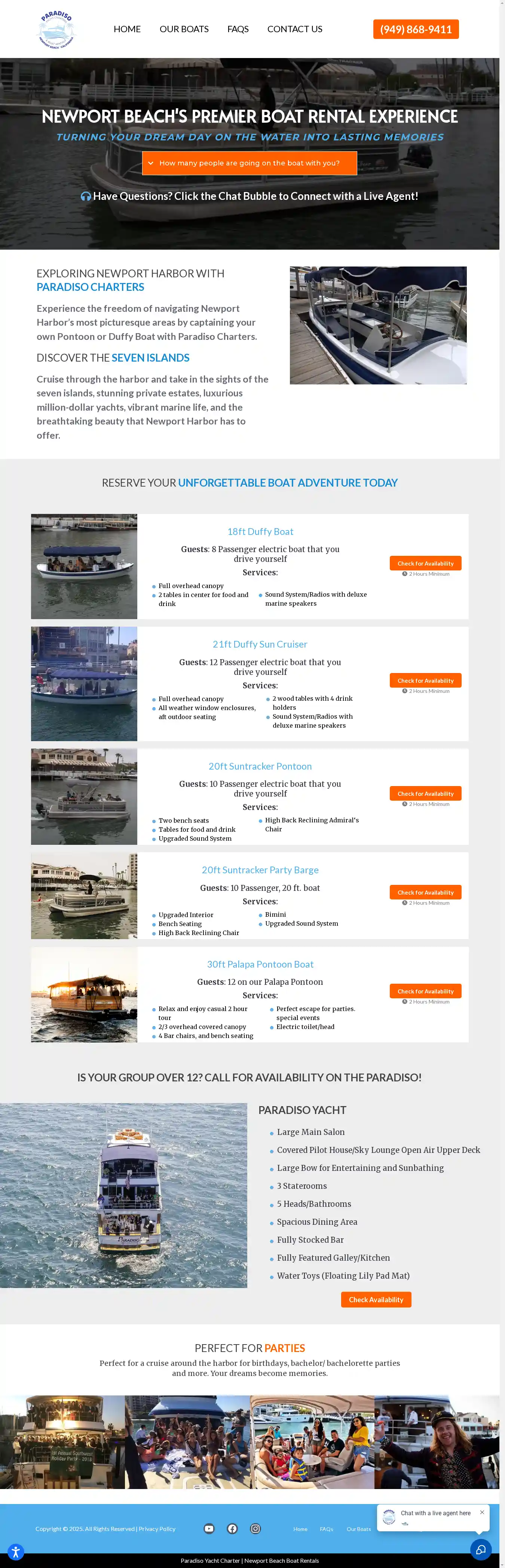Open CONTACT US page
The image size is (505, 1568).
[294, 29]
